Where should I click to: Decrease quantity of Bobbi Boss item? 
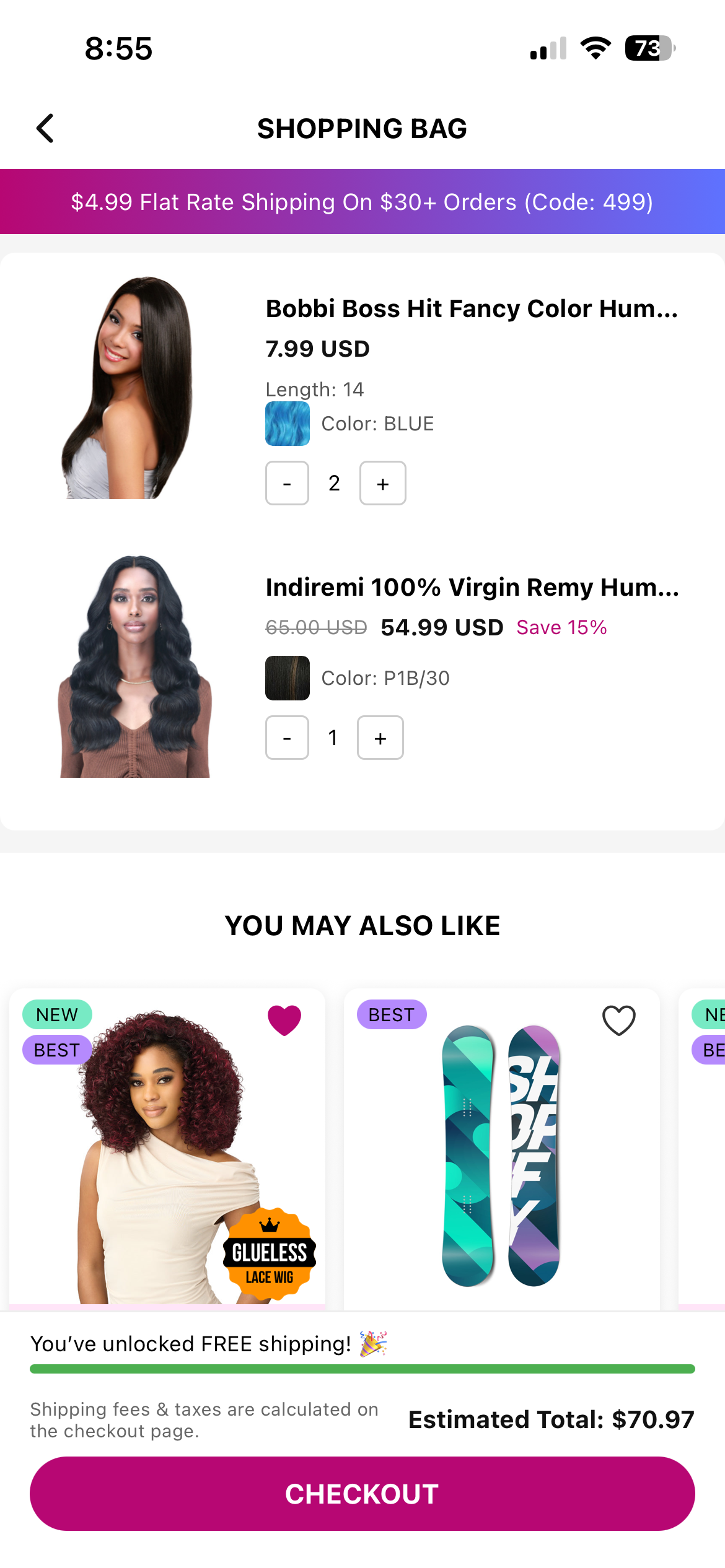point(287,483)
